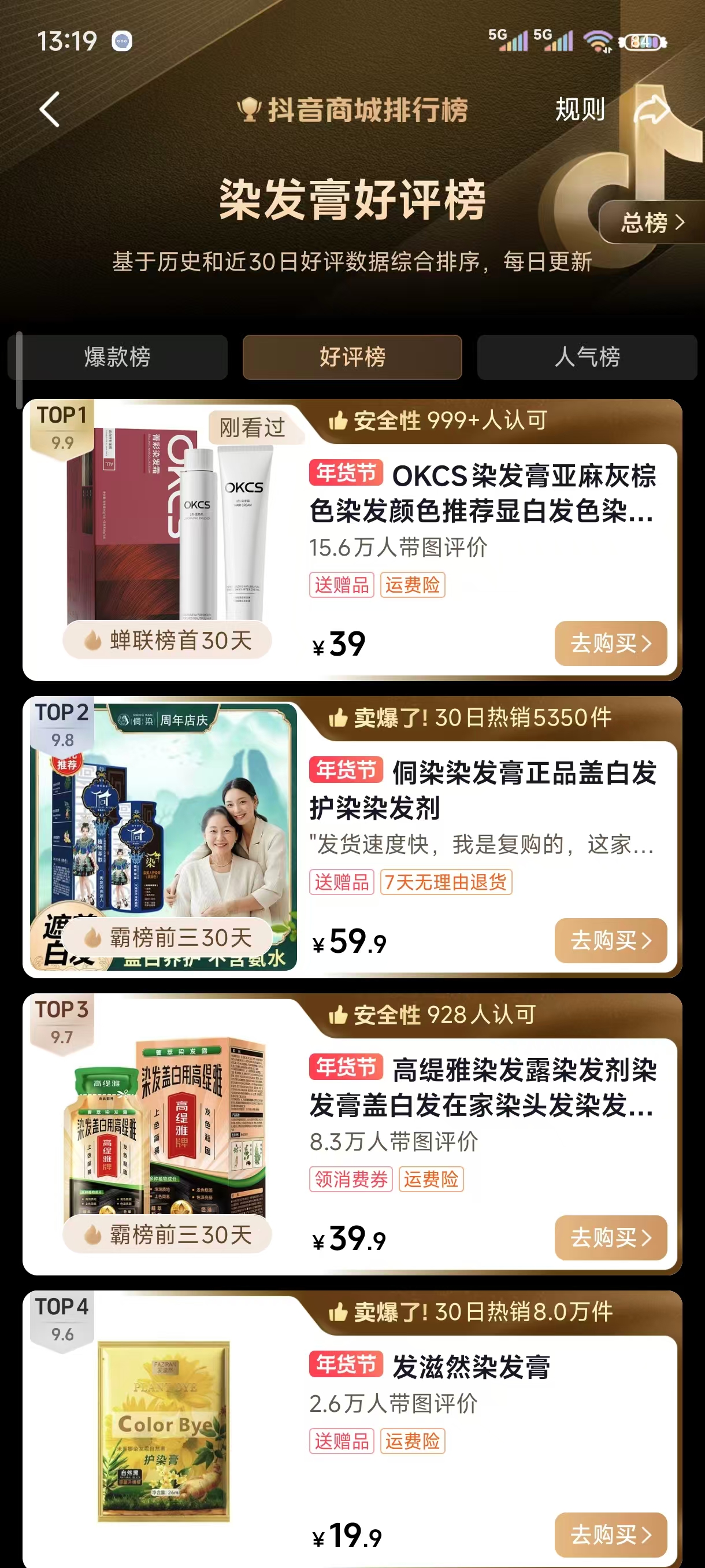Open the 总榜 overall ranking
Viewport: 705px width, 1568px height.
[x=651, y=223]
